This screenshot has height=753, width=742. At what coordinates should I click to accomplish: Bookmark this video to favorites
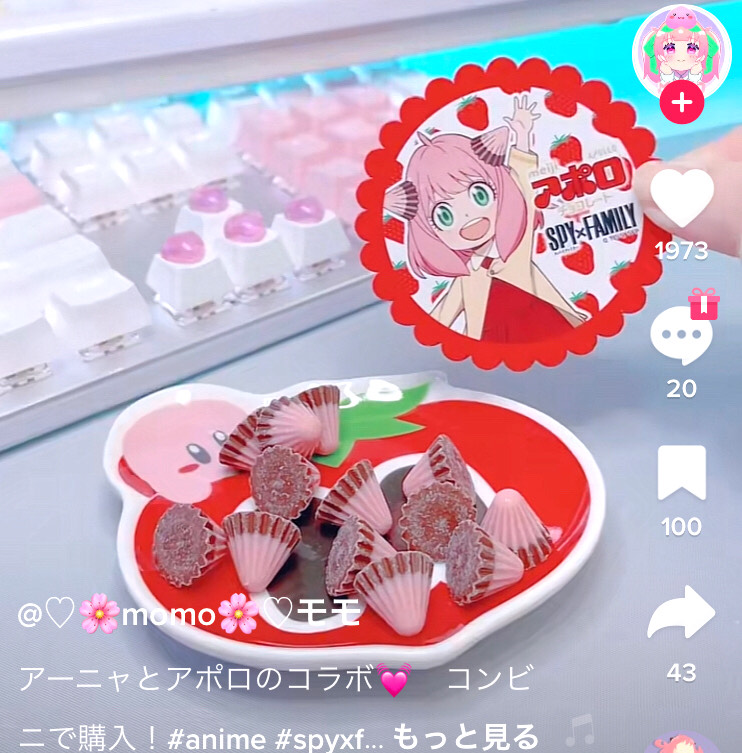point(681,474)
